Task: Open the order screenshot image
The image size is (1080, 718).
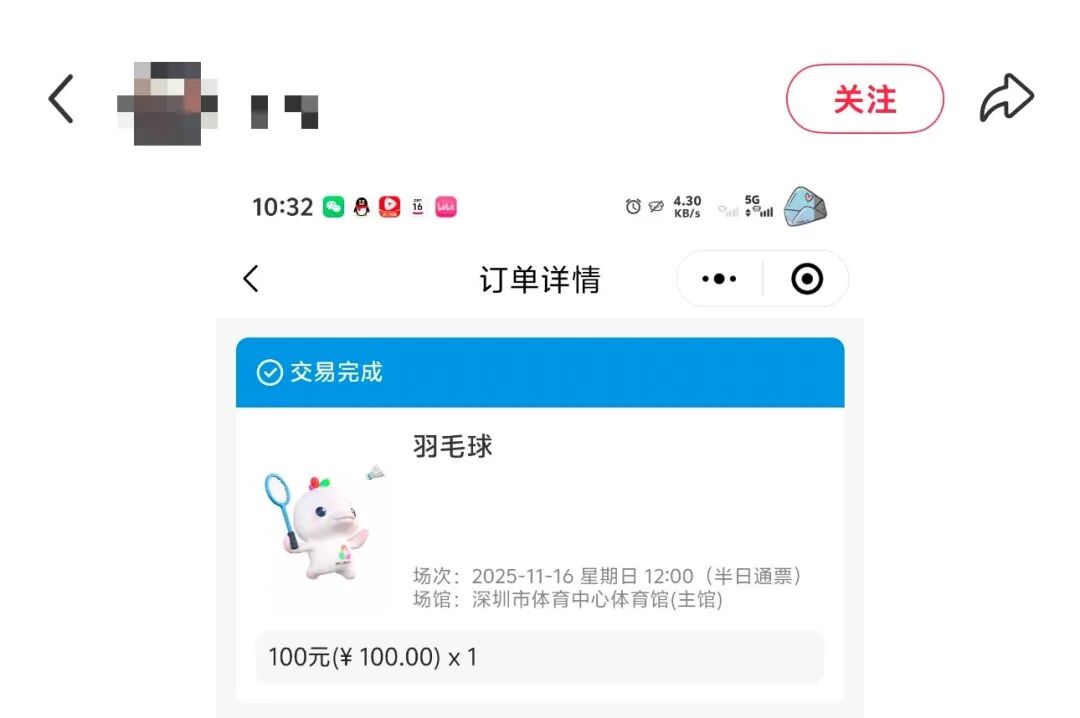Action: click(x=540, y=450)
